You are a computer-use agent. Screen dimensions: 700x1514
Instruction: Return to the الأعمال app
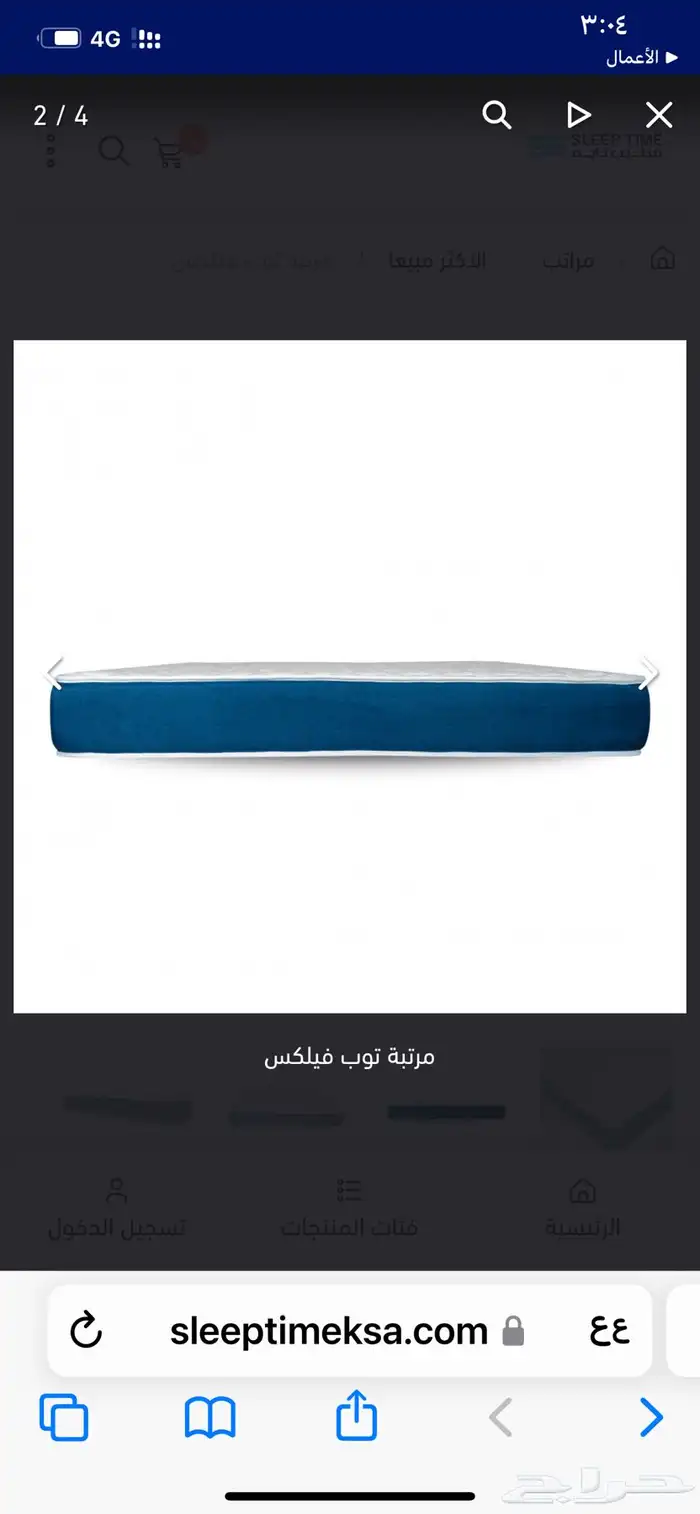632,58
